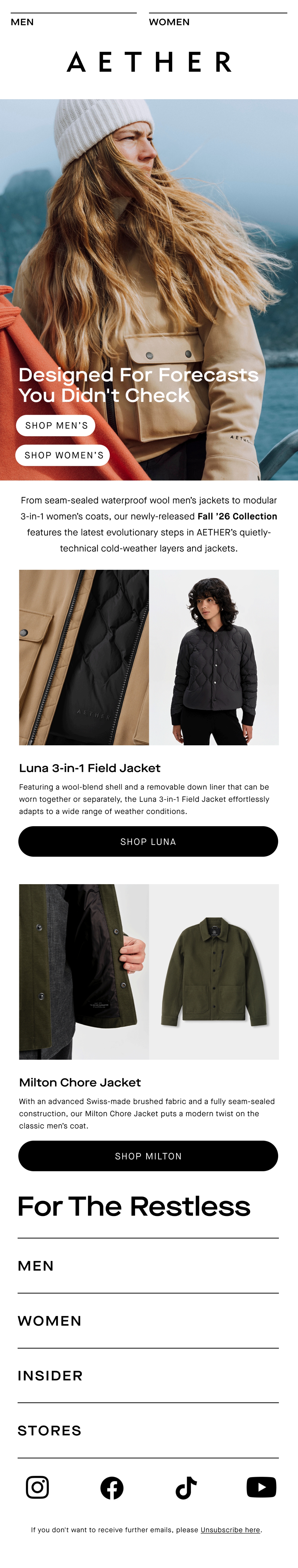
Task: Open the INSIDER footer row
Action: click(x=148, y=1376)
